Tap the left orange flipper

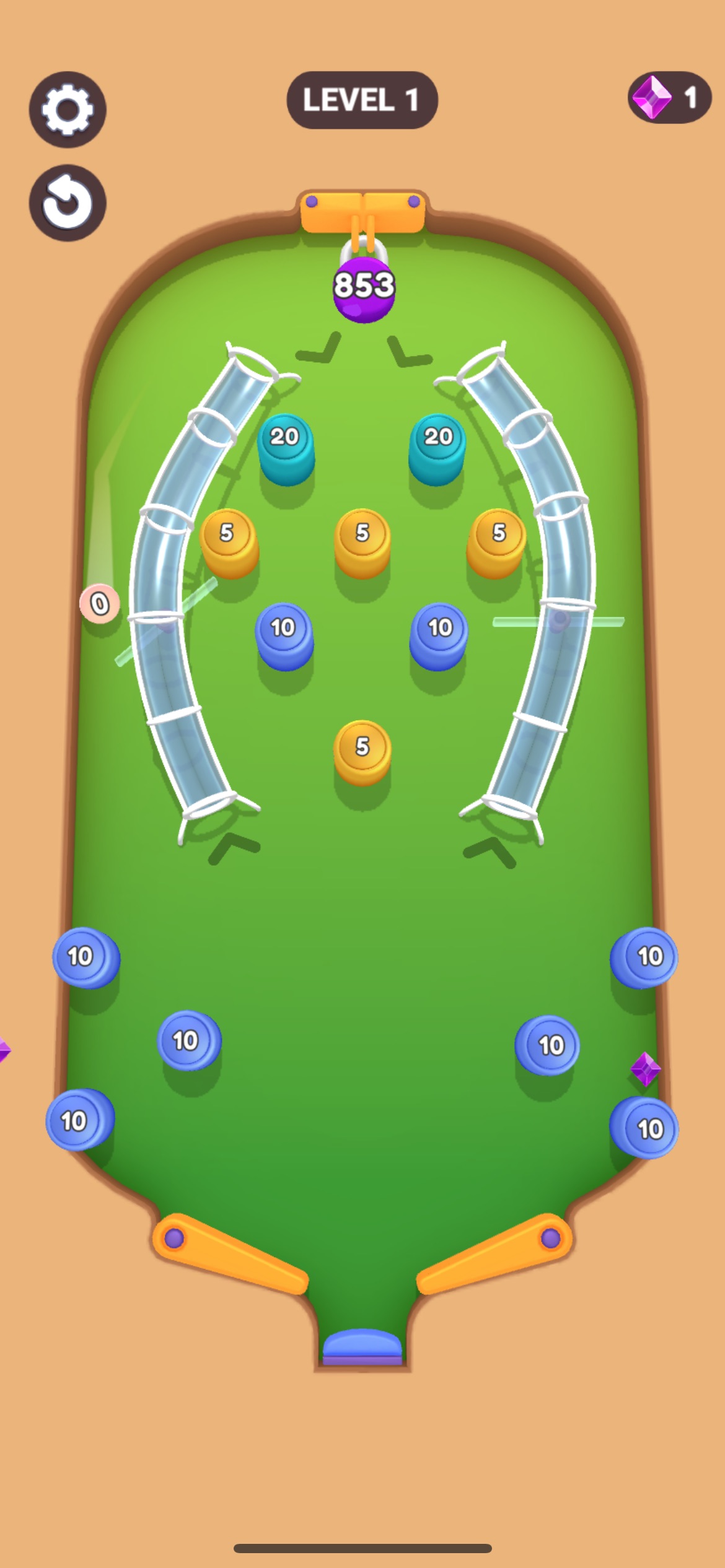point(230,1254)
